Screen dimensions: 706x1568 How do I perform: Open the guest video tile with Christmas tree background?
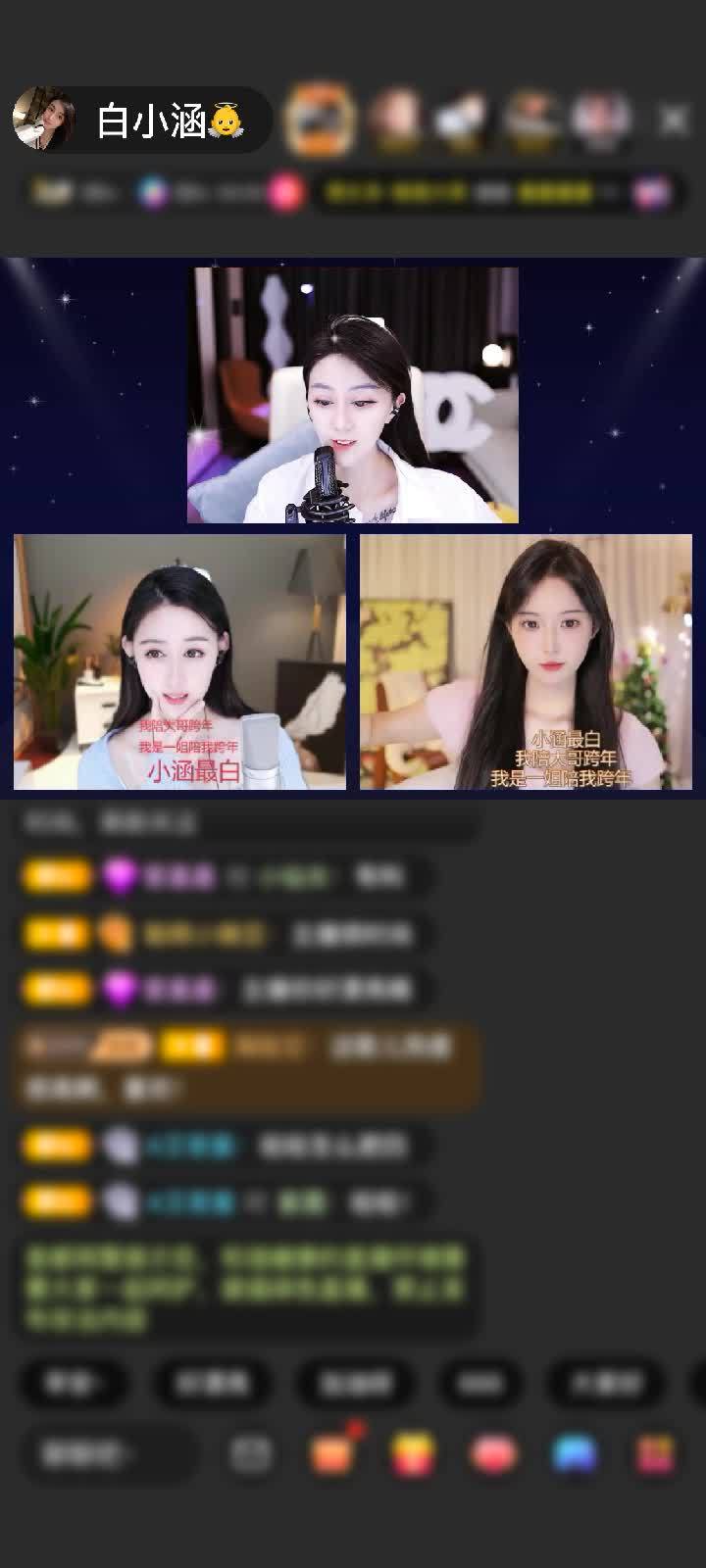pyautogui.click(x=526, y=661)
